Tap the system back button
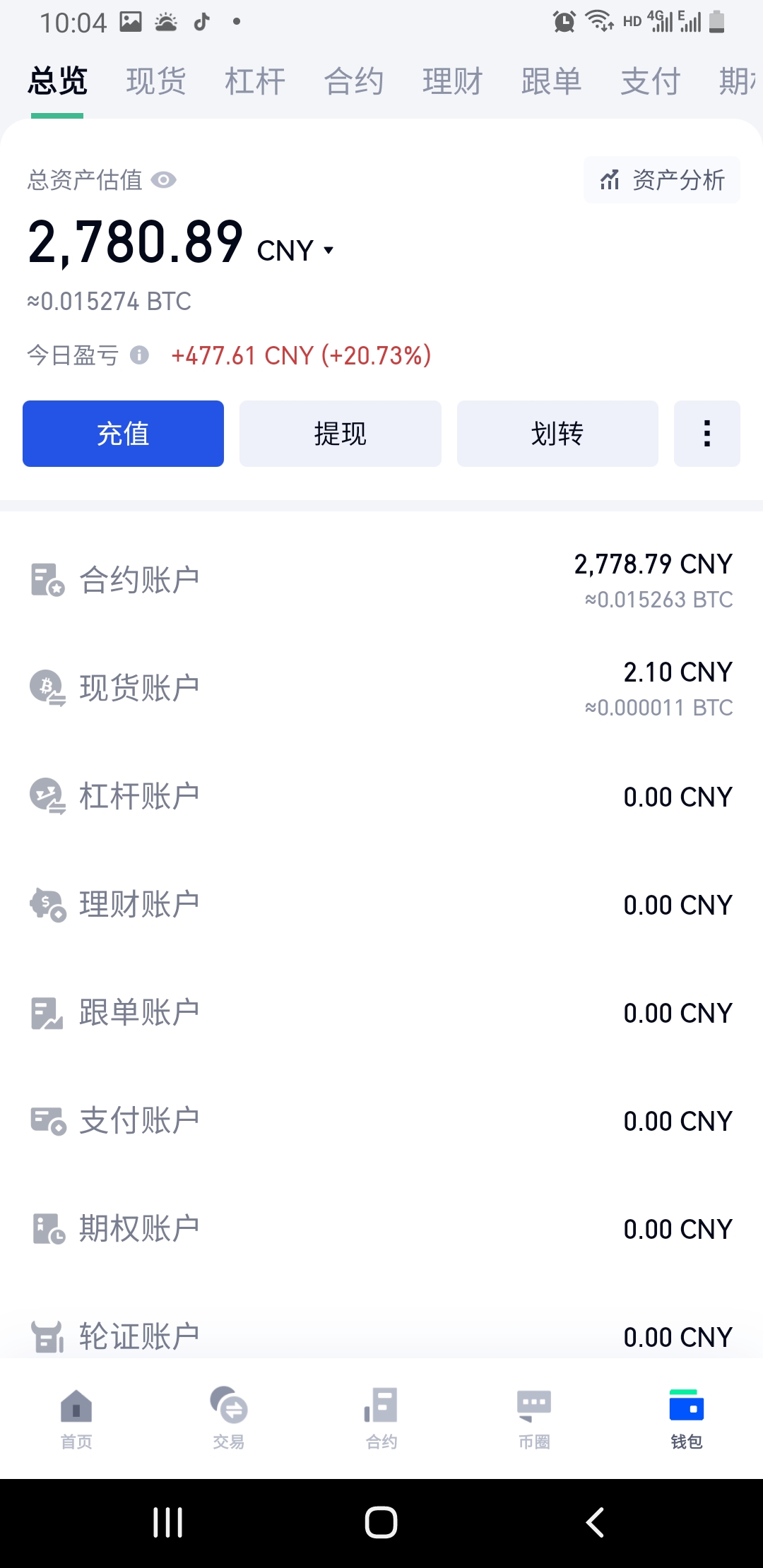Screen dimensions: 763x1568 point(595,1522)
